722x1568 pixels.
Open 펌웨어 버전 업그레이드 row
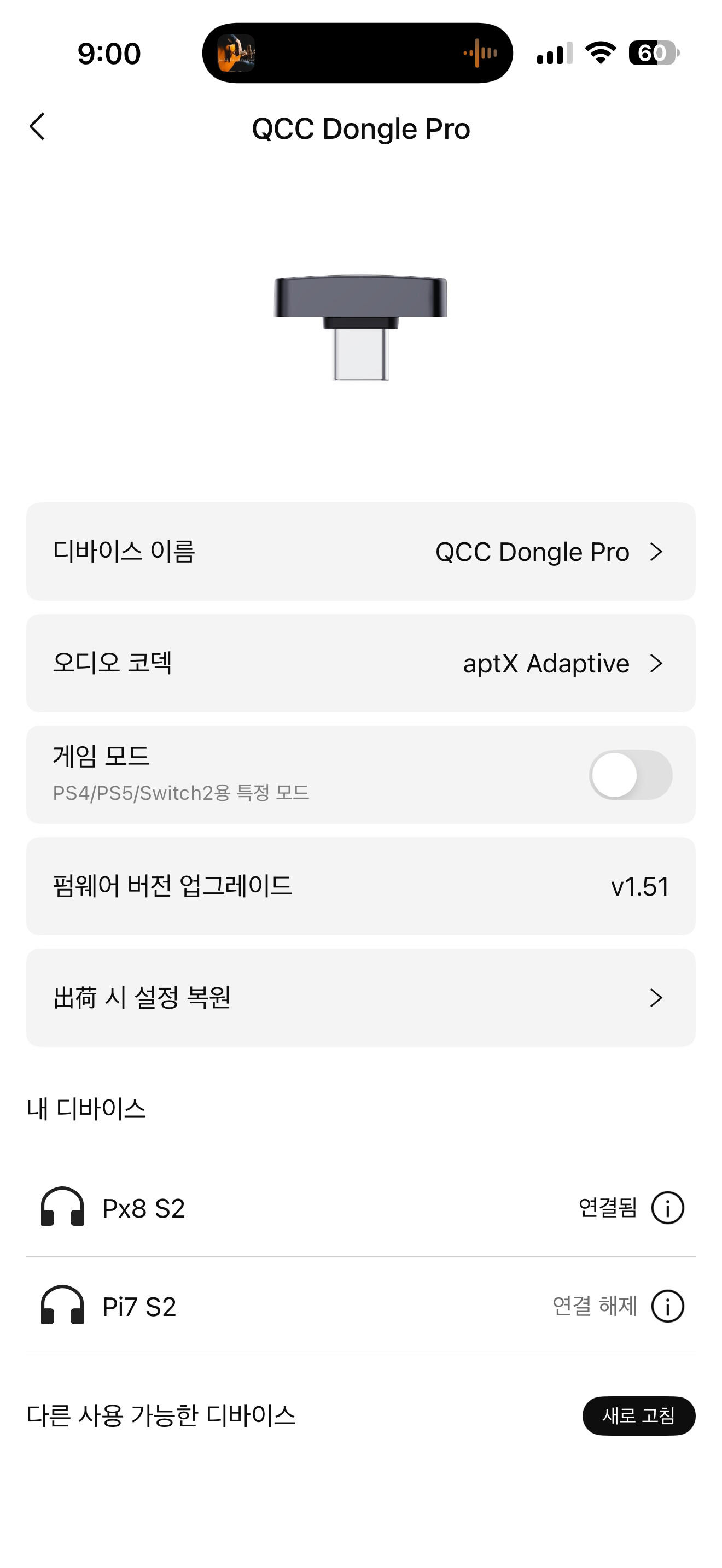pos(360,886)
